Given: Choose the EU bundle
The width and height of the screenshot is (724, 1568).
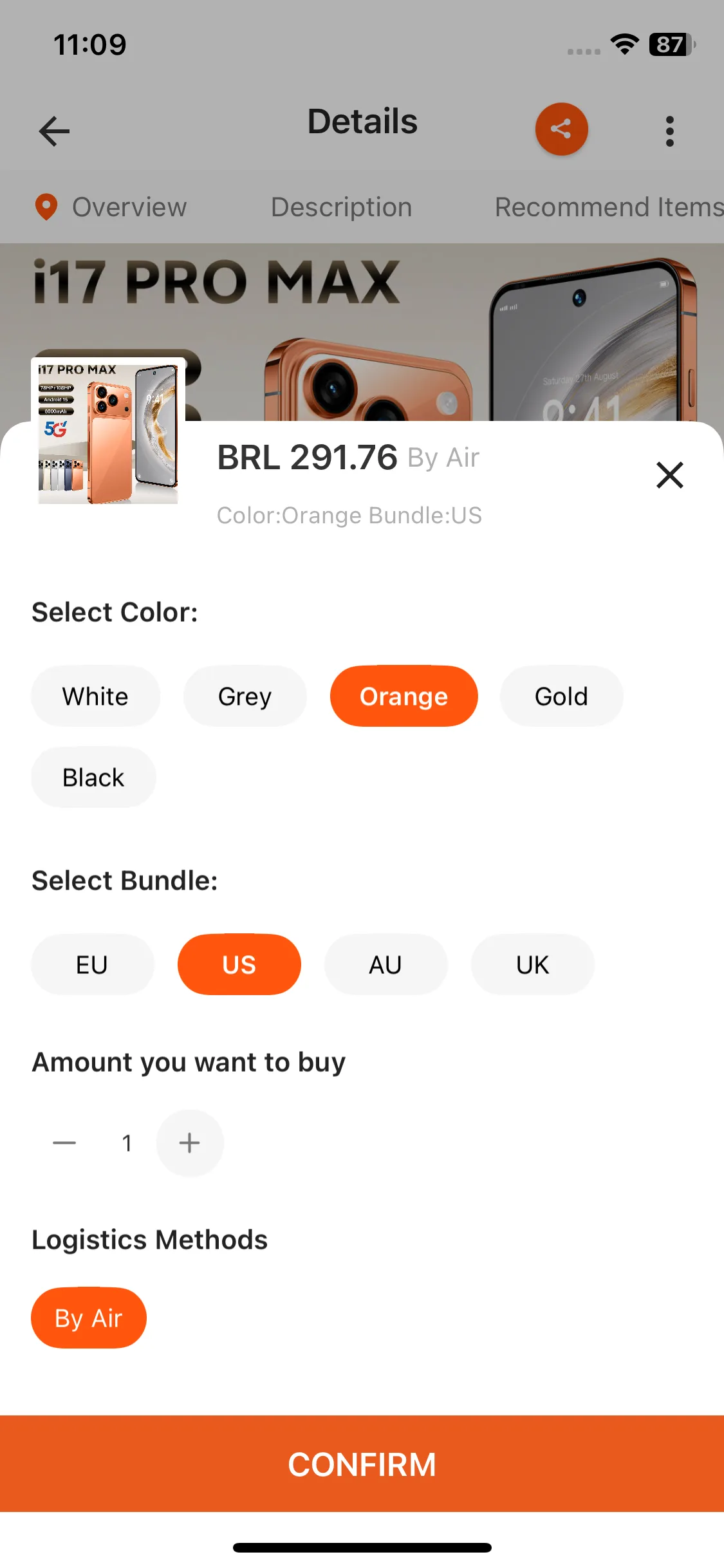Looking at the screenshot, I should tap(92, 965).
